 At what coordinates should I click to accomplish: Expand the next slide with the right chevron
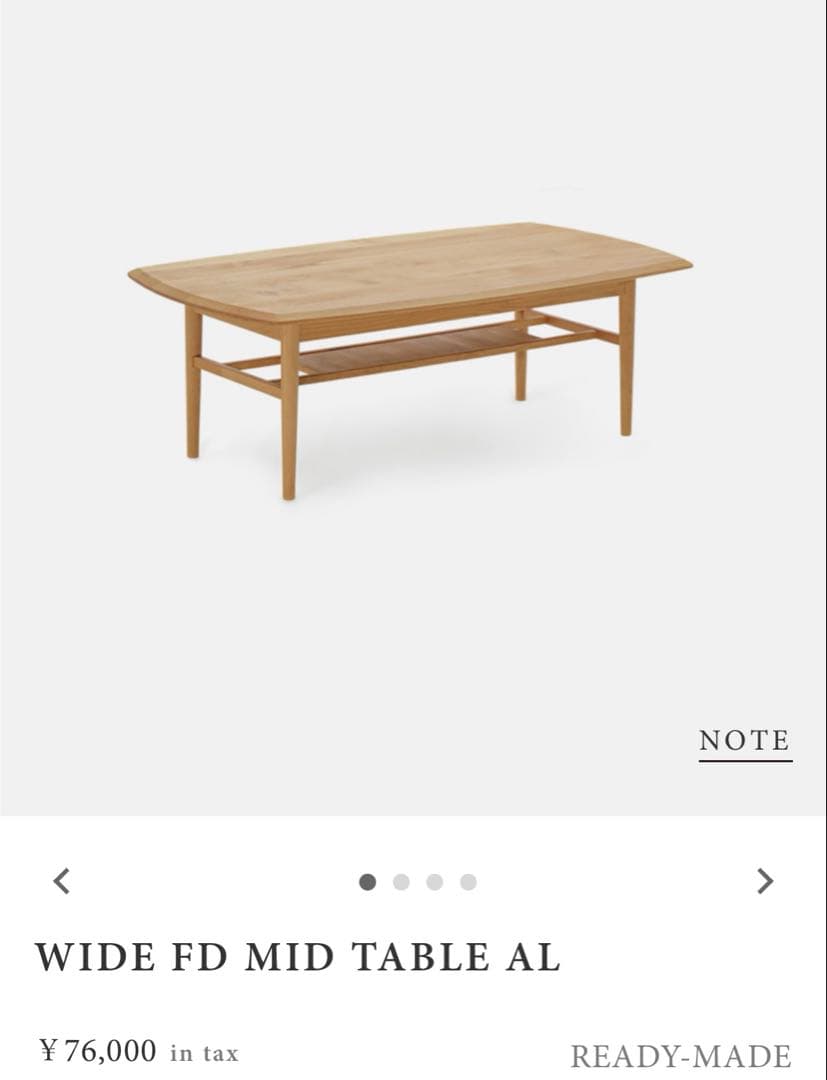(x=765, y=881)
